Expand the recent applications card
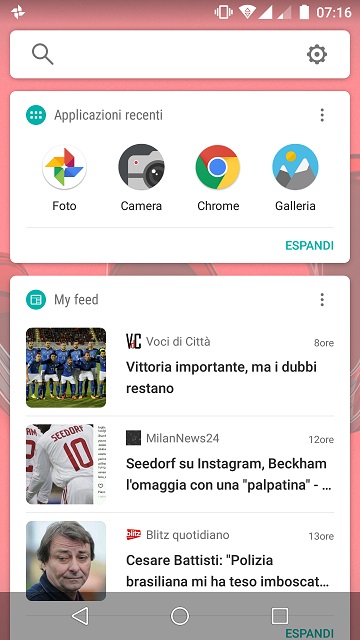This screenshot has height=640, width=360. tap(309, 245)
